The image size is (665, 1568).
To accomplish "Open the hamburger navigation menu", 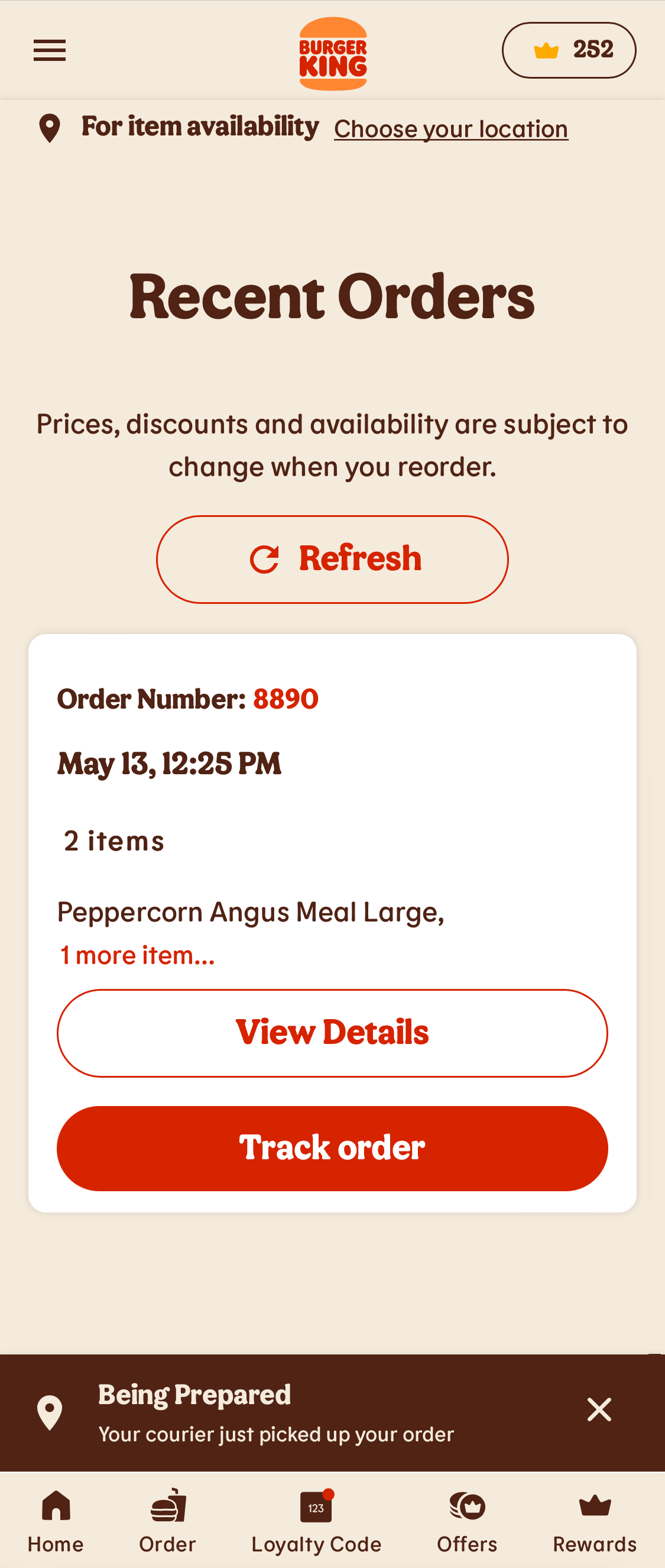I will click(49, 51).
